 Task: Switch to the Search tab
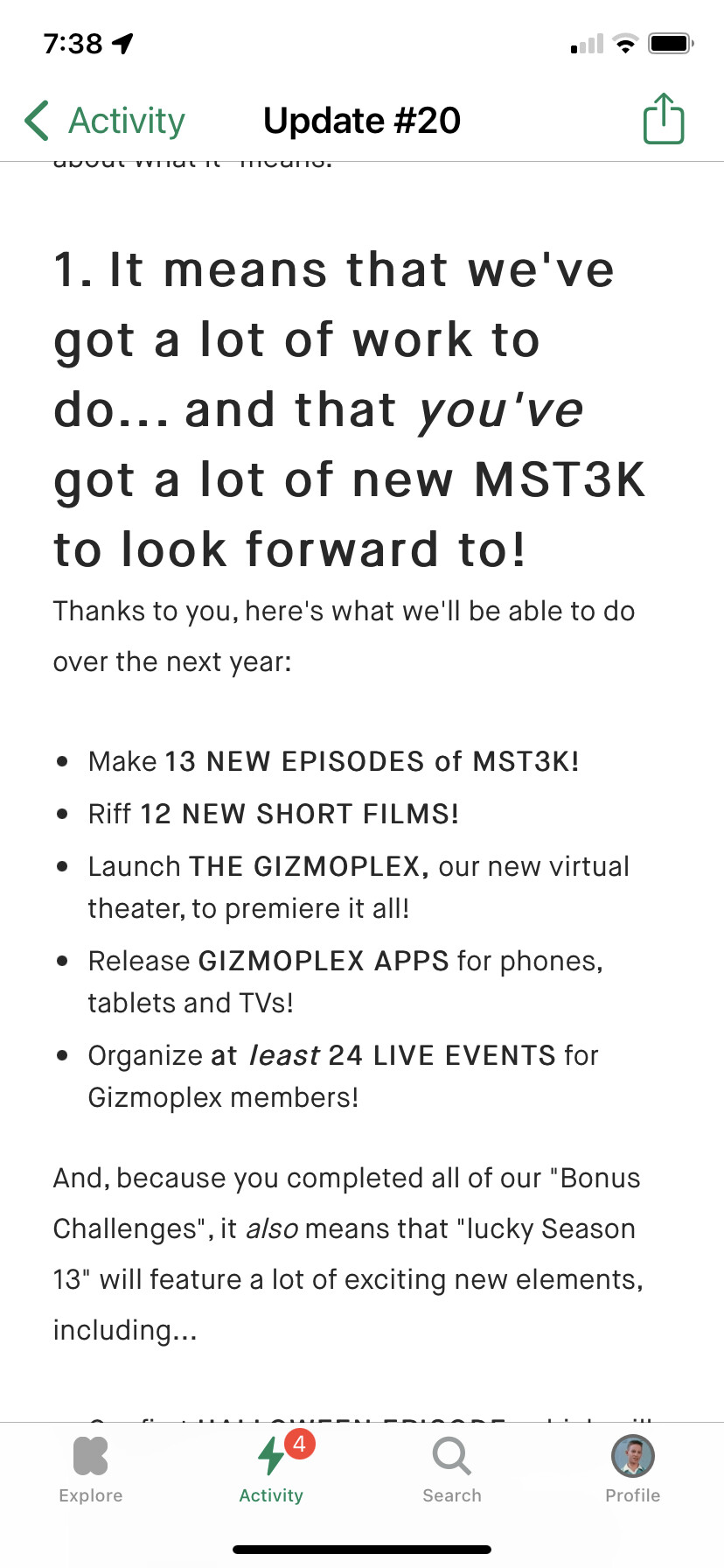(x=452, y=1470)
